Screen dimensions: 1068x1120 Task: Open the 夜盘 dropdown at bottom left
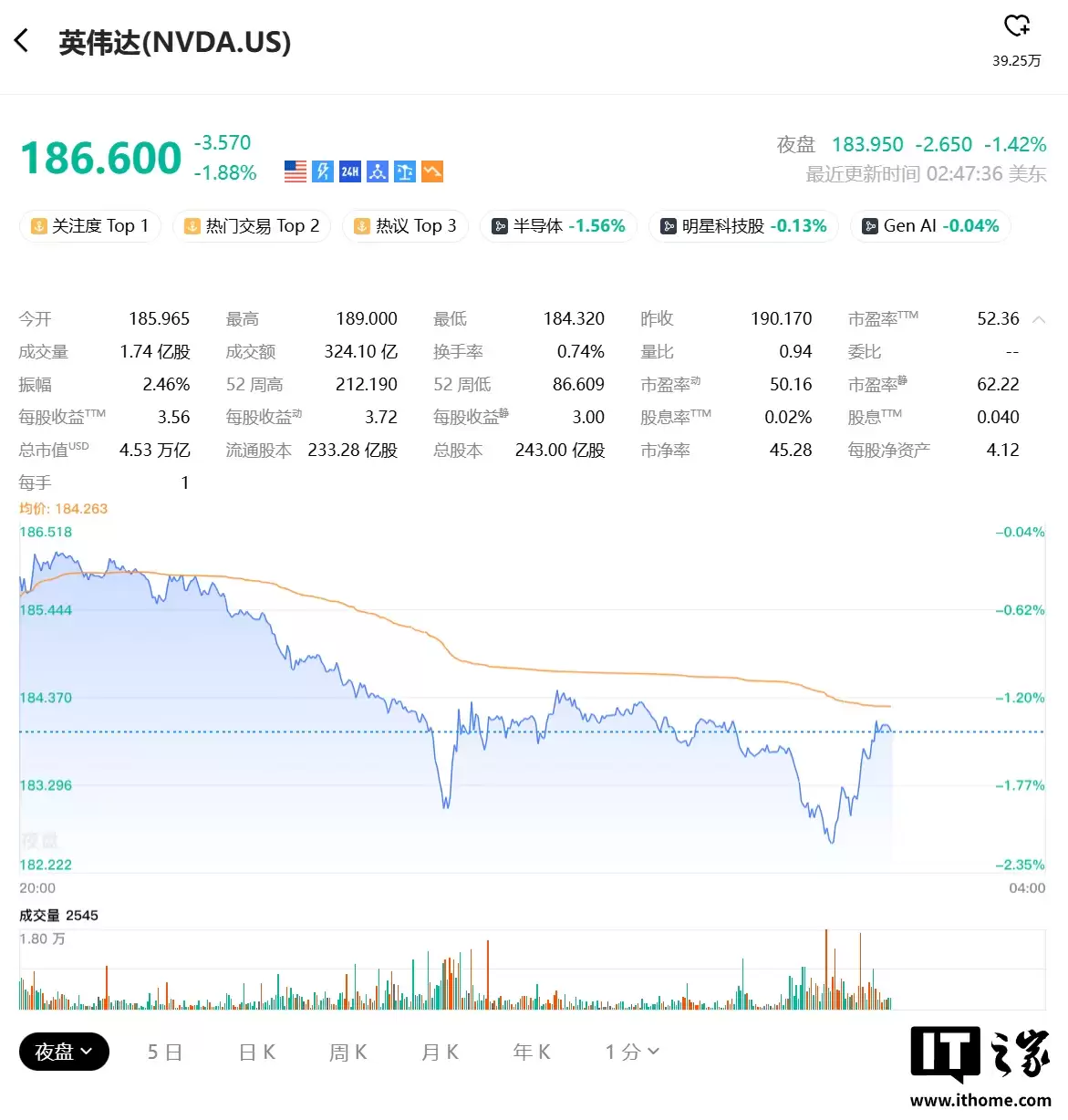[x=64, y=1051]
